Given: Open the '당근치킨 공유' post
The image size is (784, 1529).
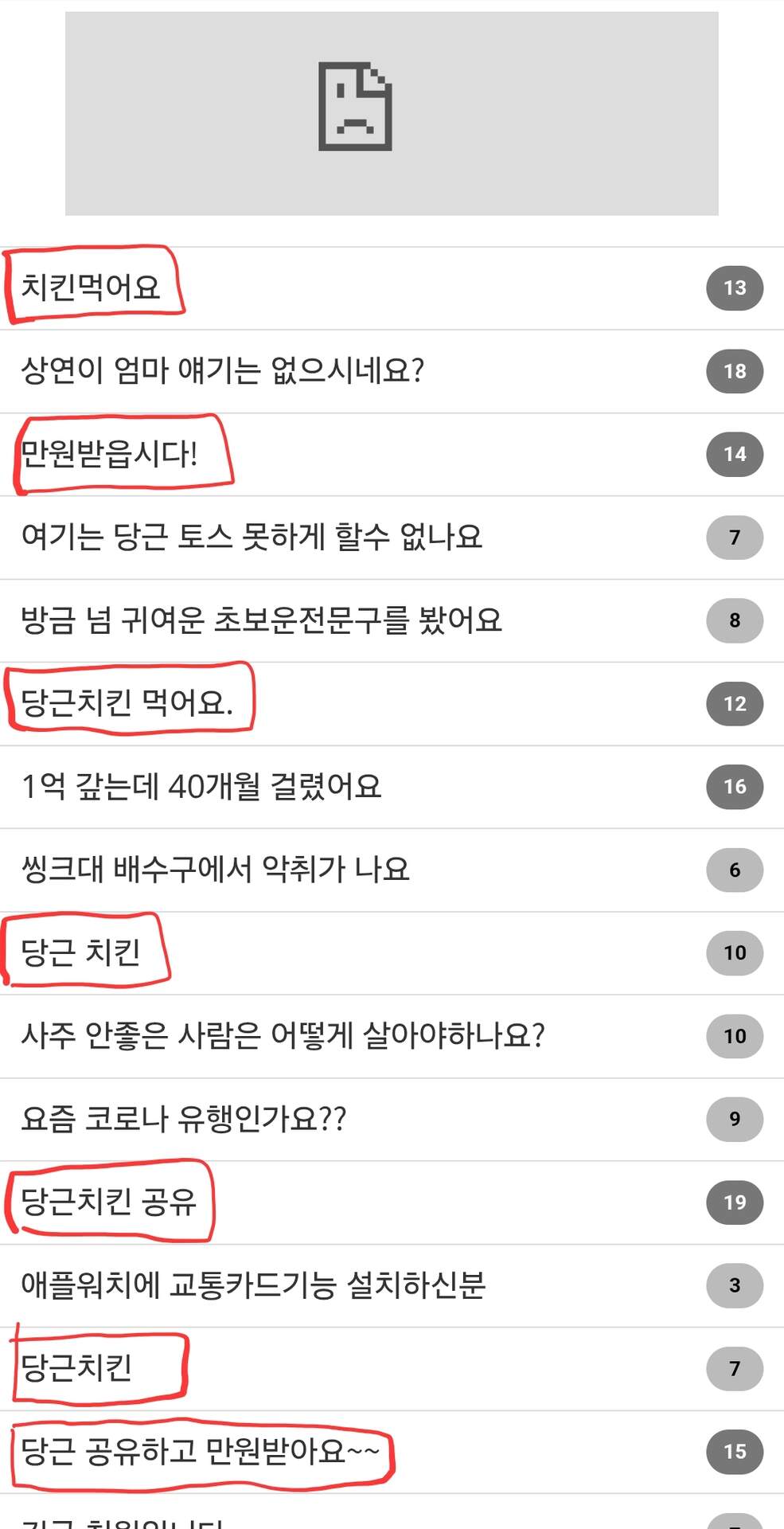Looking at the screenshot, I should click(x=108, y=1202).
